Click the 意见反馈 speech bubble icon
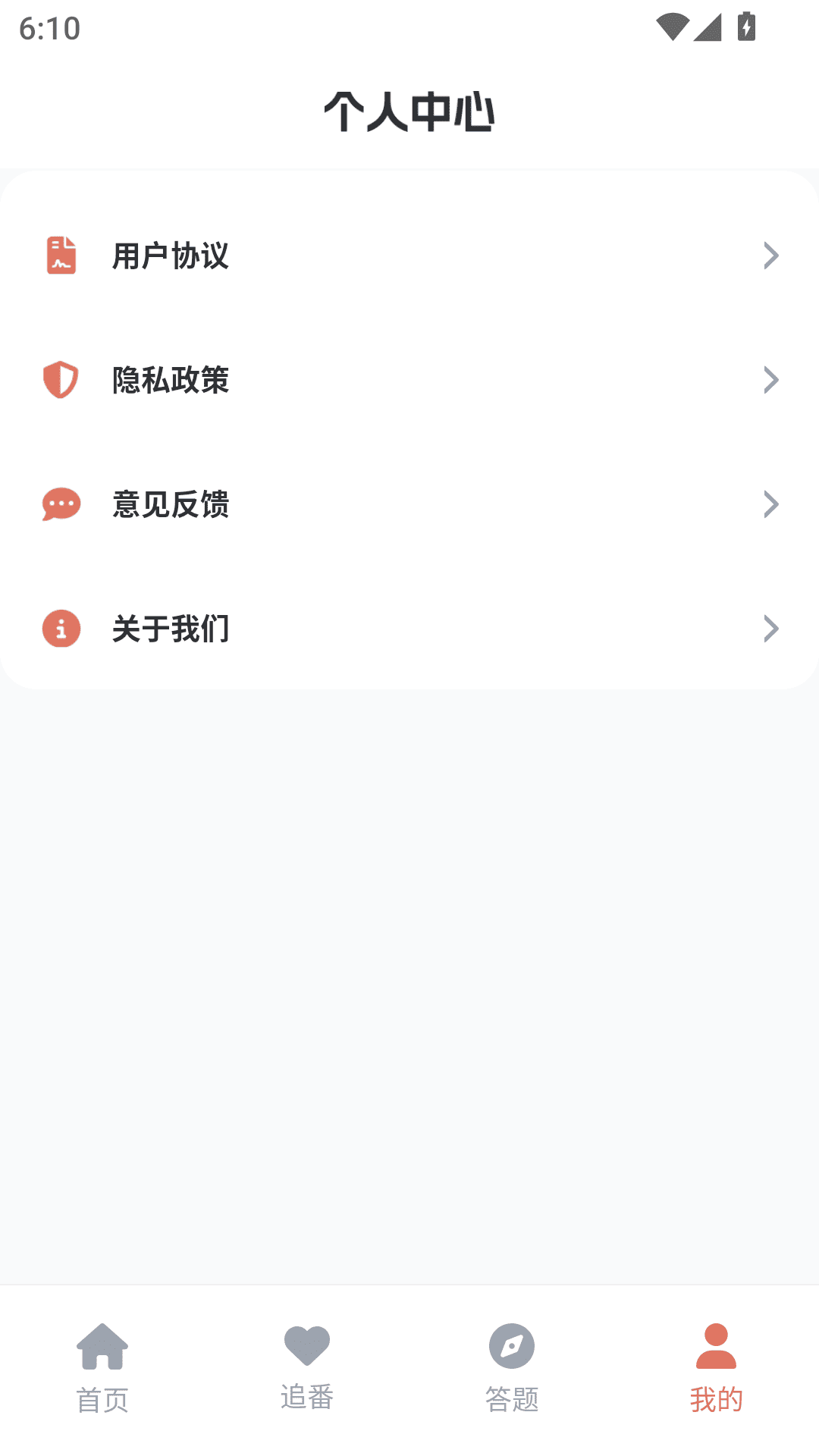Viewport: 819px width, 1456px height. (x=61, y=504)
